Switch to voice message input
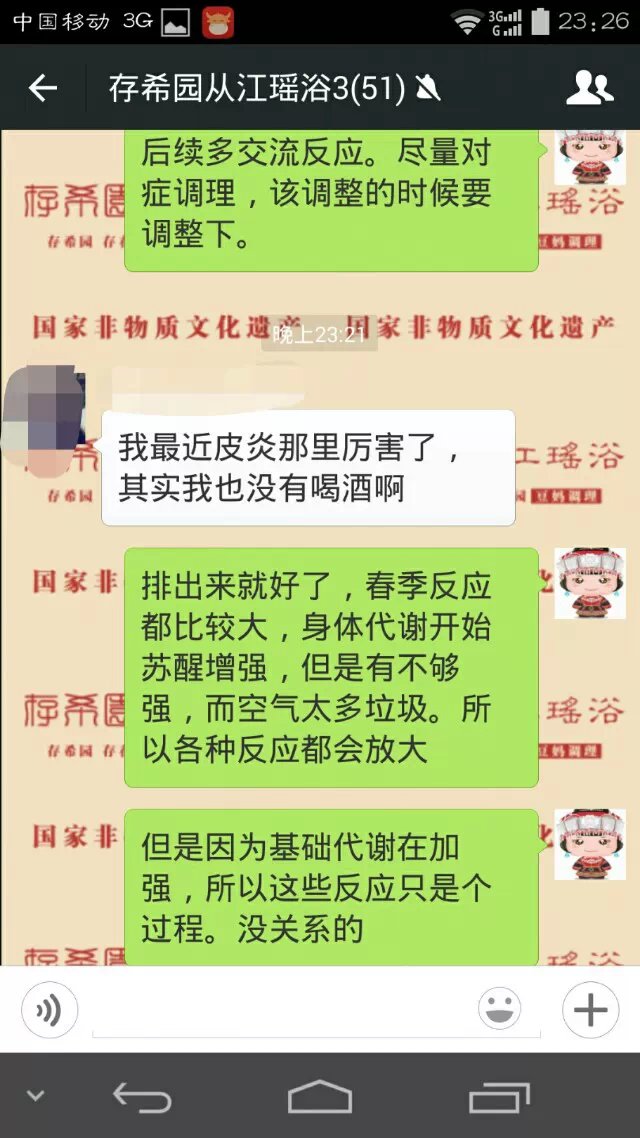The image size is (640, 1138). click(x=49, y=1011)
